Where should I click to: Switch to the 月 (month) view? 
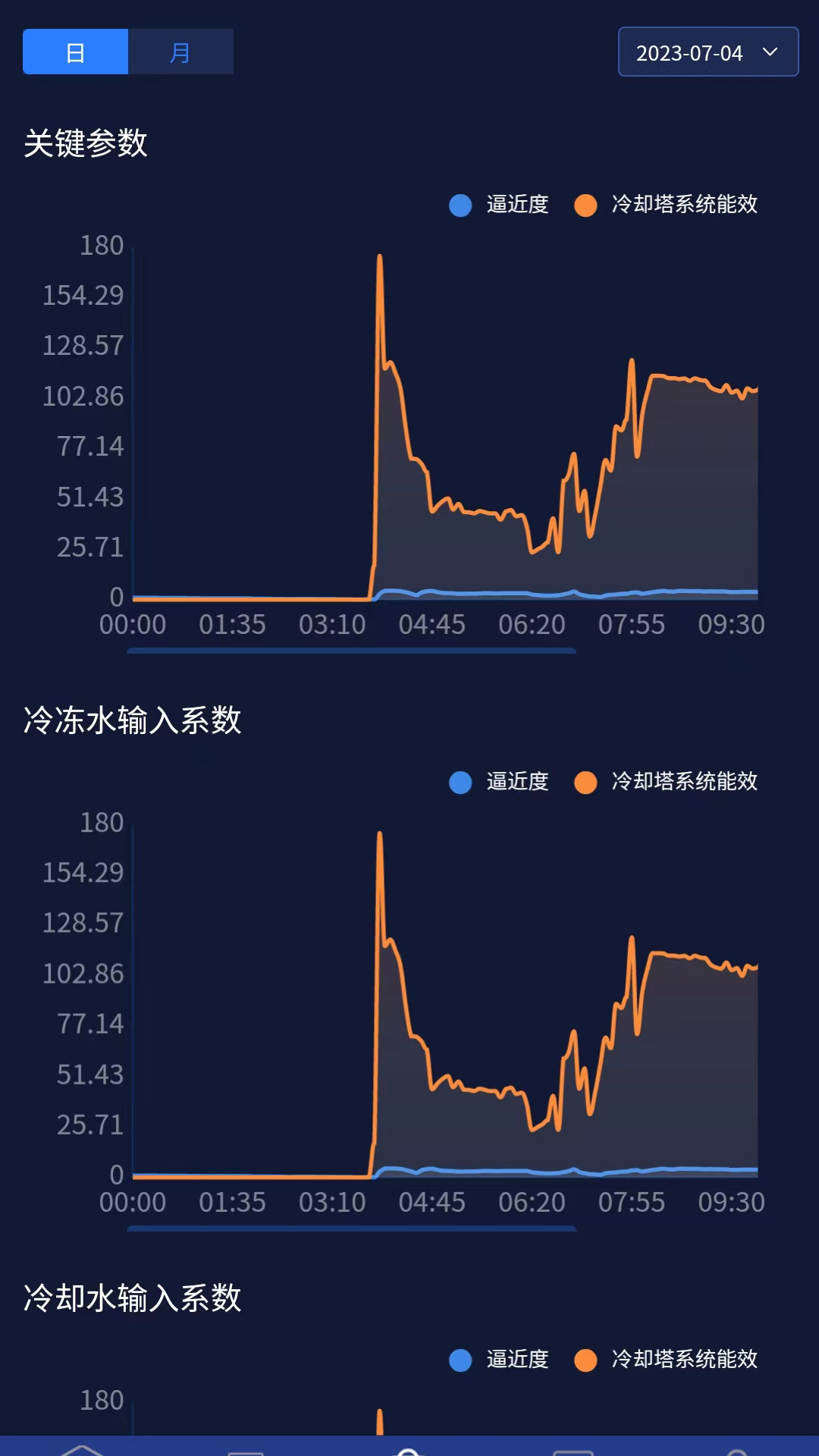(x=180, y=52)
